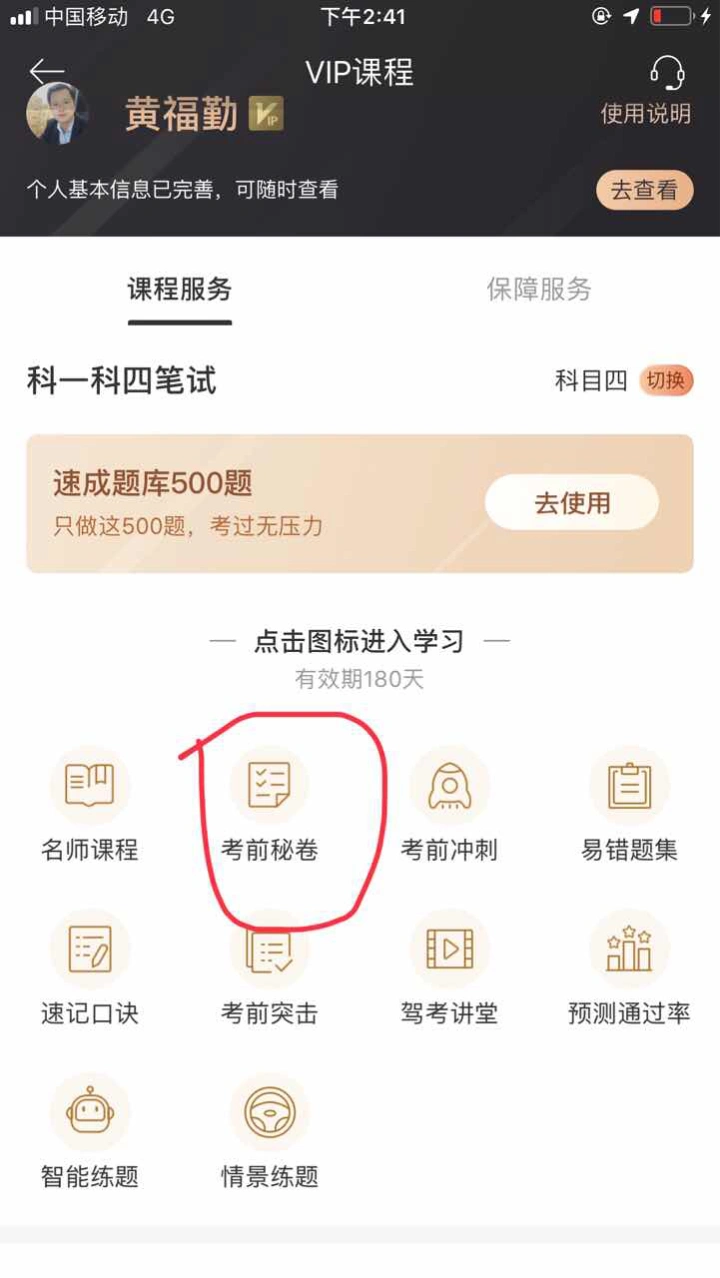Tap the profile avatar of 黄福勤
The height and width of the screenshot is (1278, 720).
(55, 113)
